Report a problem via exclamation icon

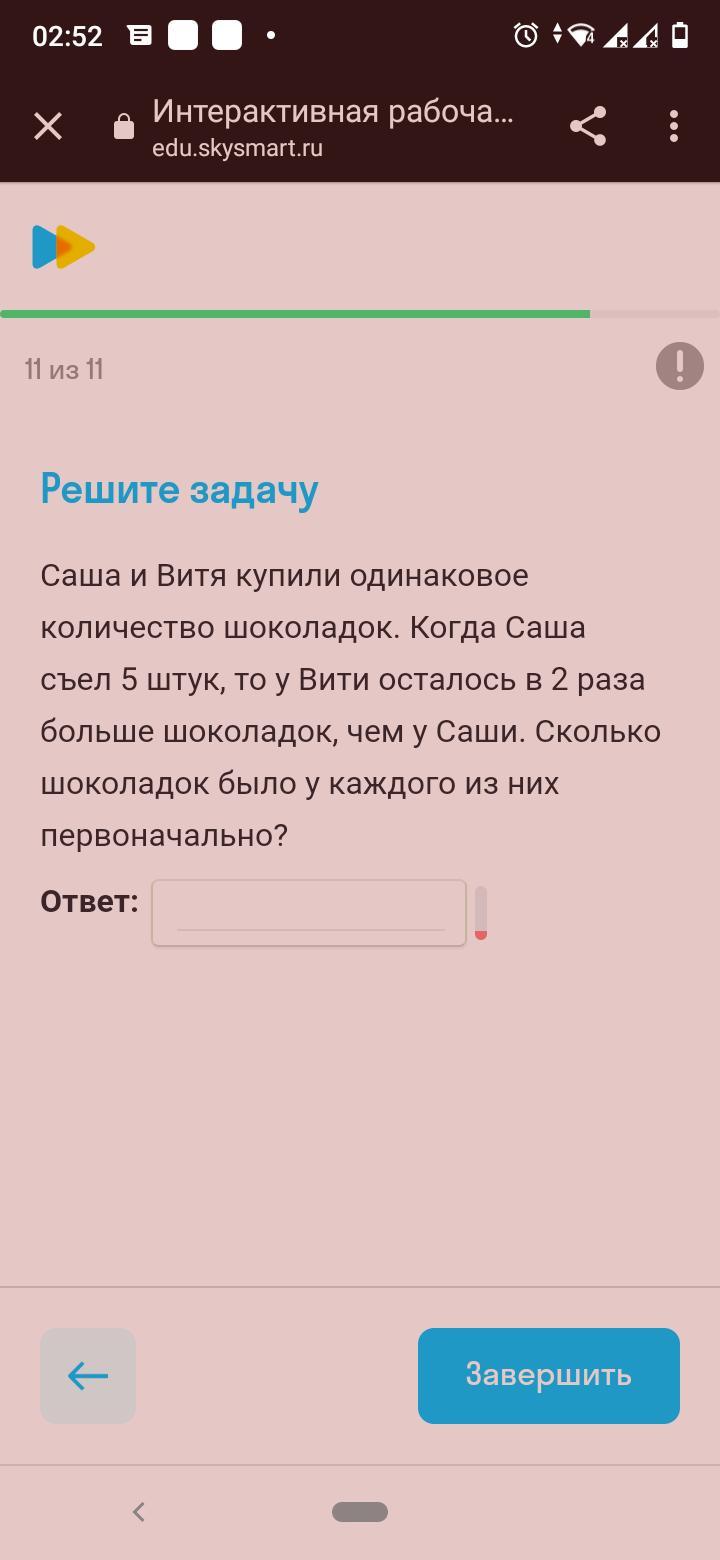(680, 366)
